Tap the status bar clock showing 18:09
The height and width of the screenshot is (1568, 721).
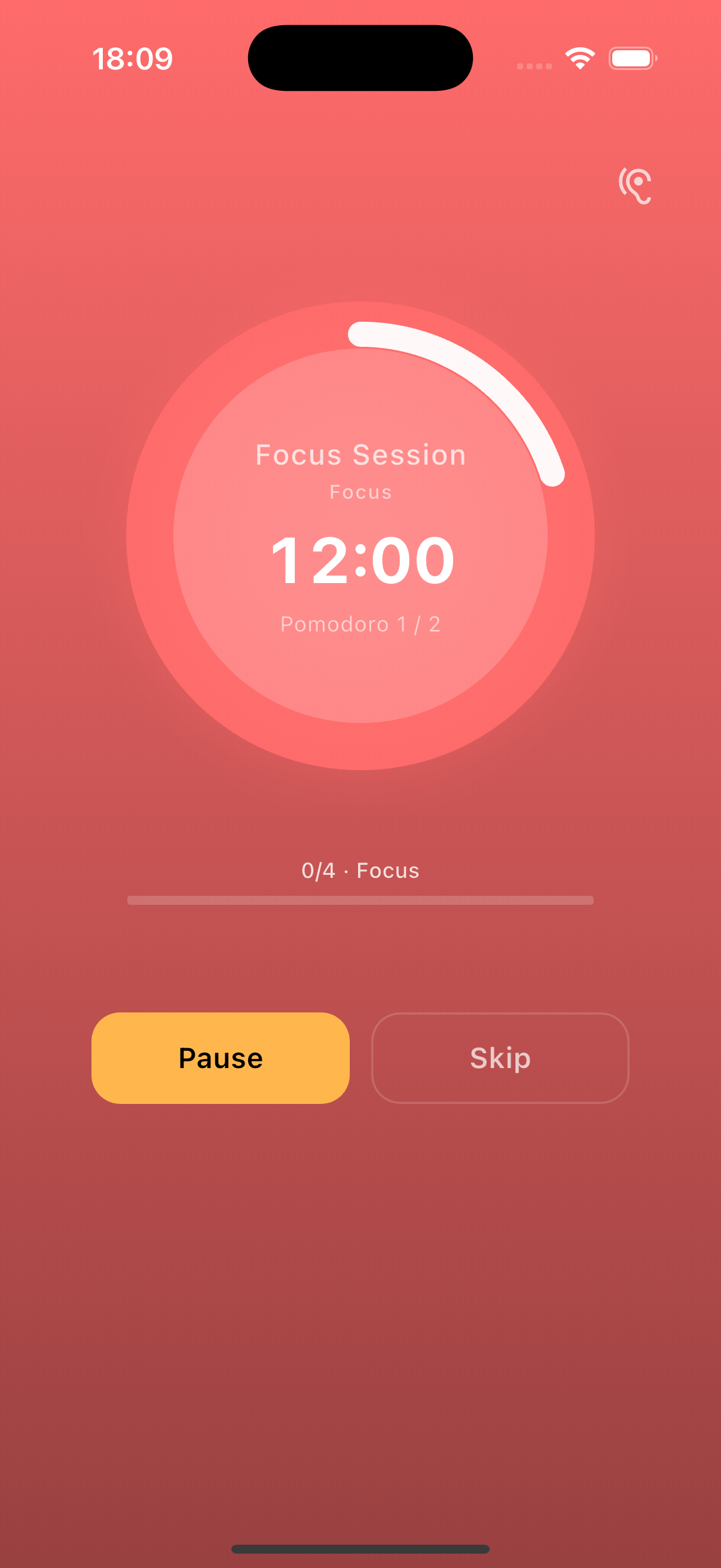pos(134,58)
